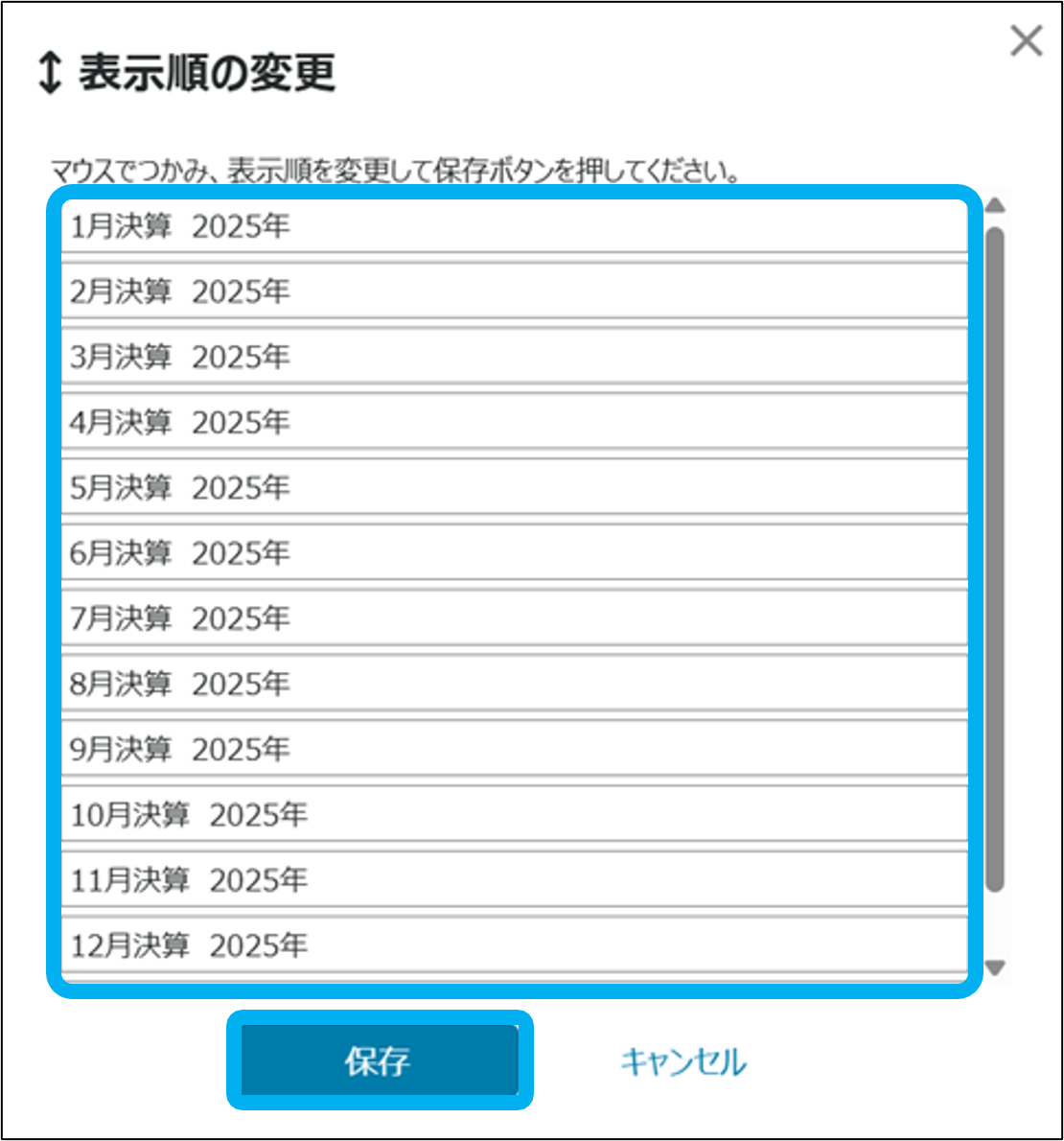Select the 5月決算 2025年 row

(x=514, y=487)
